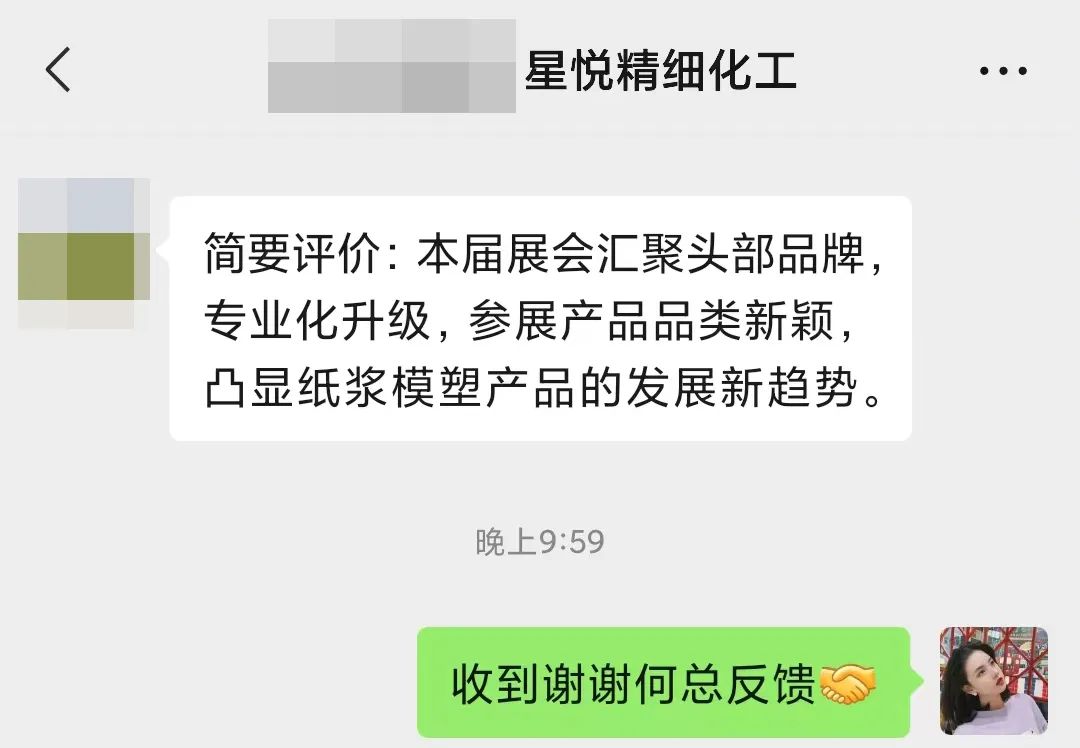This screenshot has height=748, width=1080.
Task: Tap my own avatar beside the green message
Action: click(x=993, y=681)
